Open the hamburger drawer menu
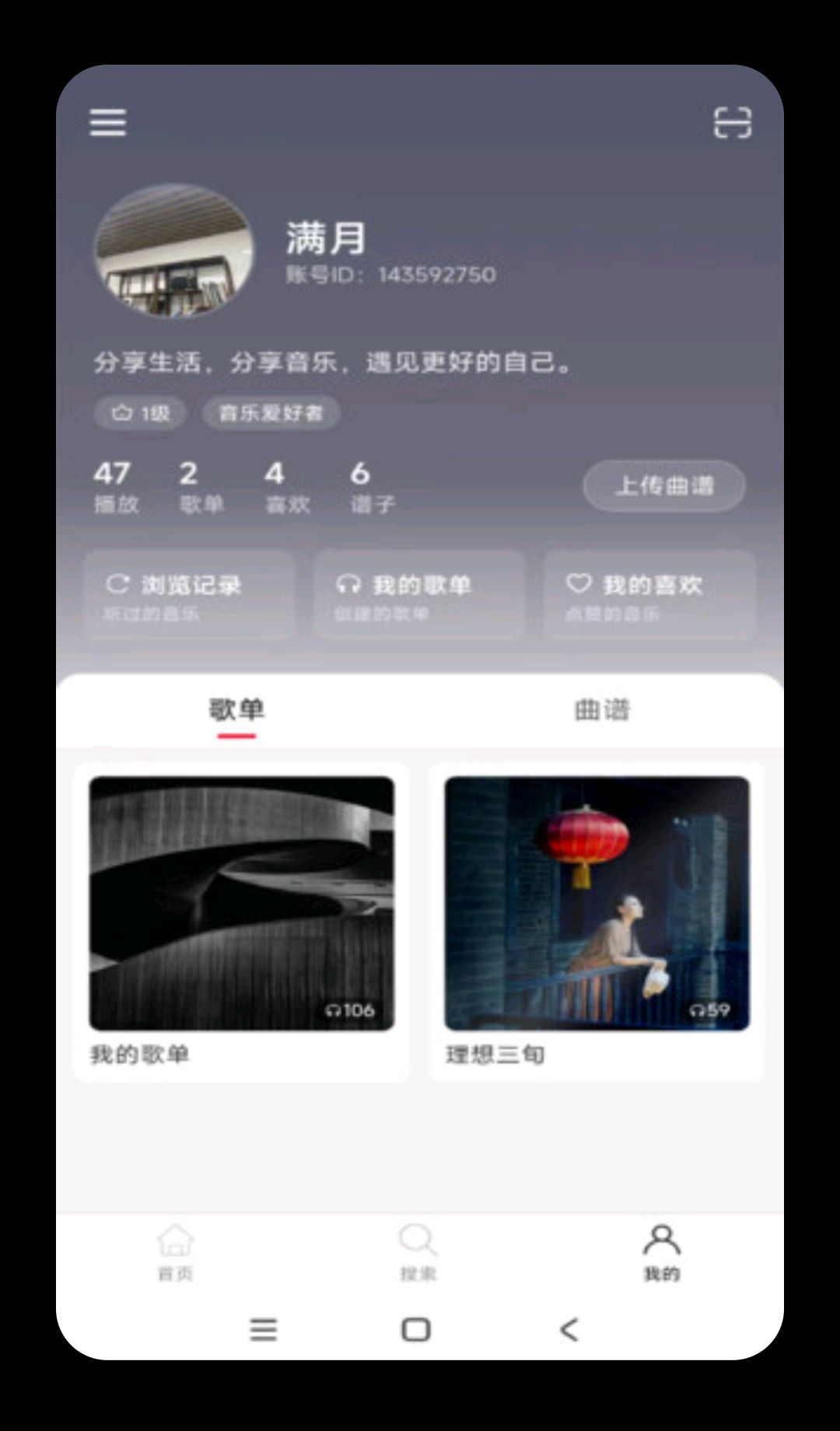840x1431 pixels. [x=107, y=123]
